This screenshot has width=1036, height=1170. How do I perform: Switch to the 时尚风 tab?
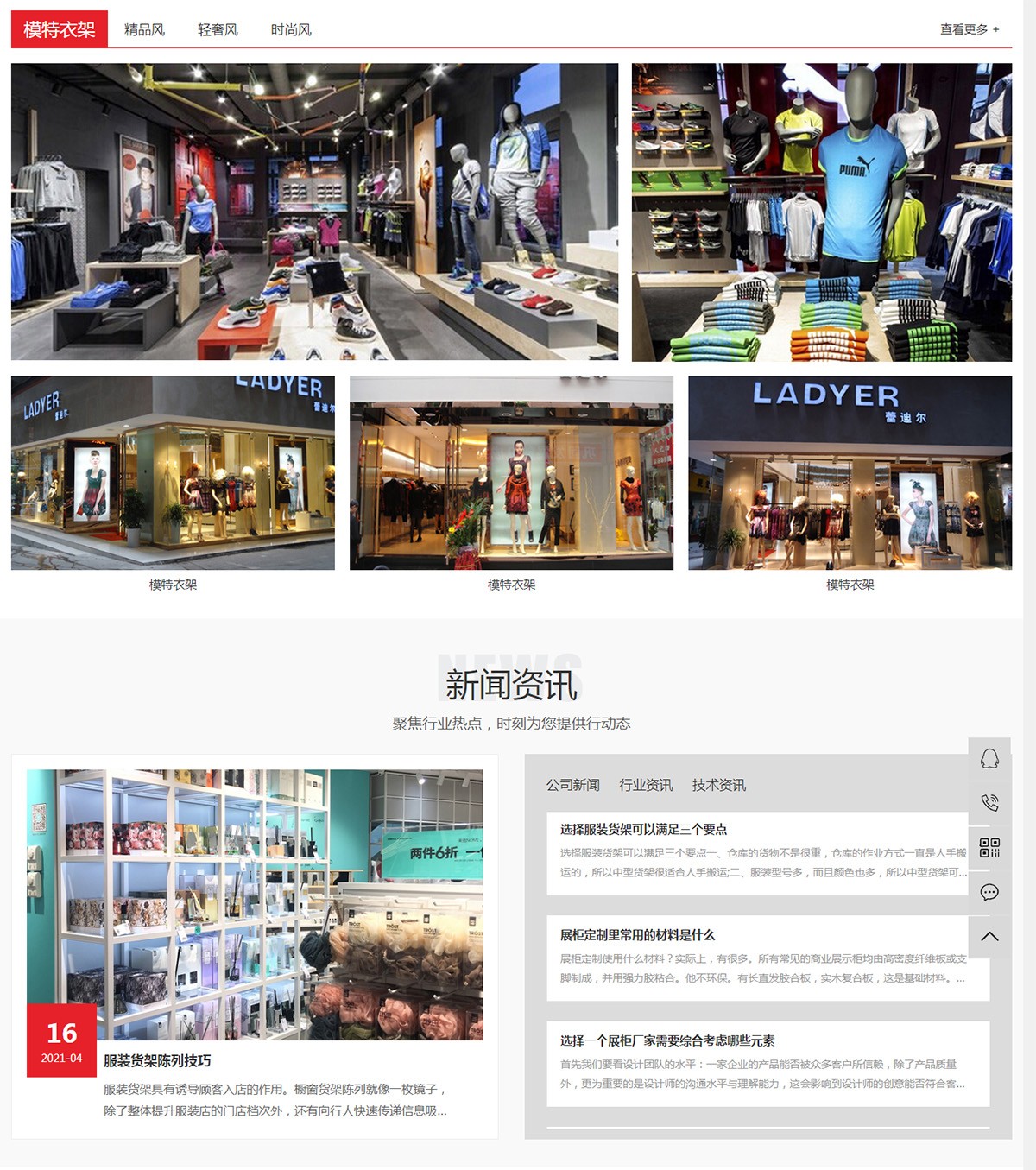291,29
